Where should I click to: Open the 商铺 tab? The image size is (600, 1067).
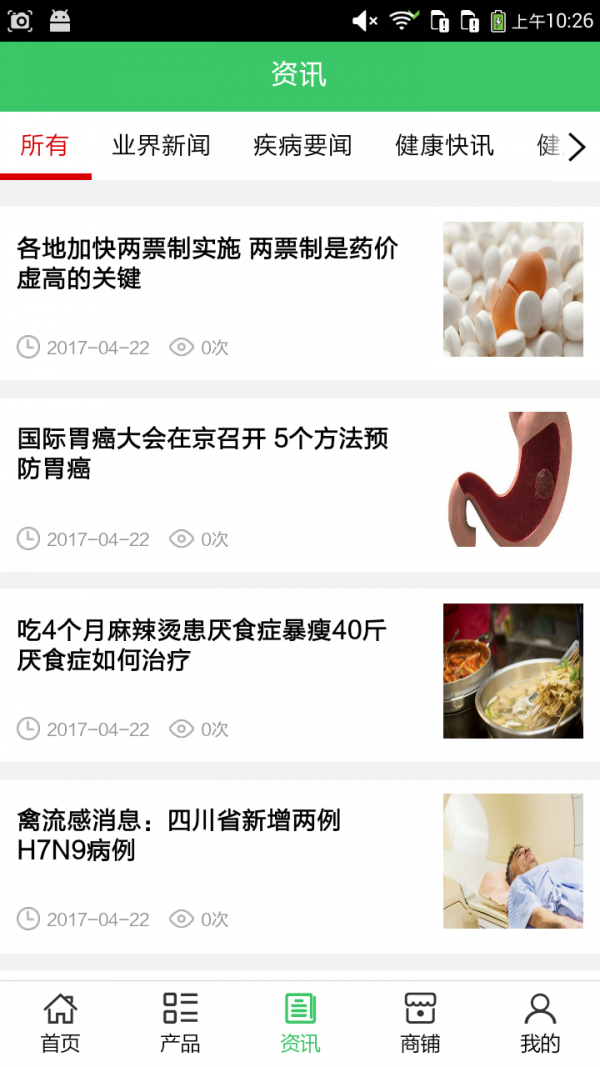click(420, 1023)
